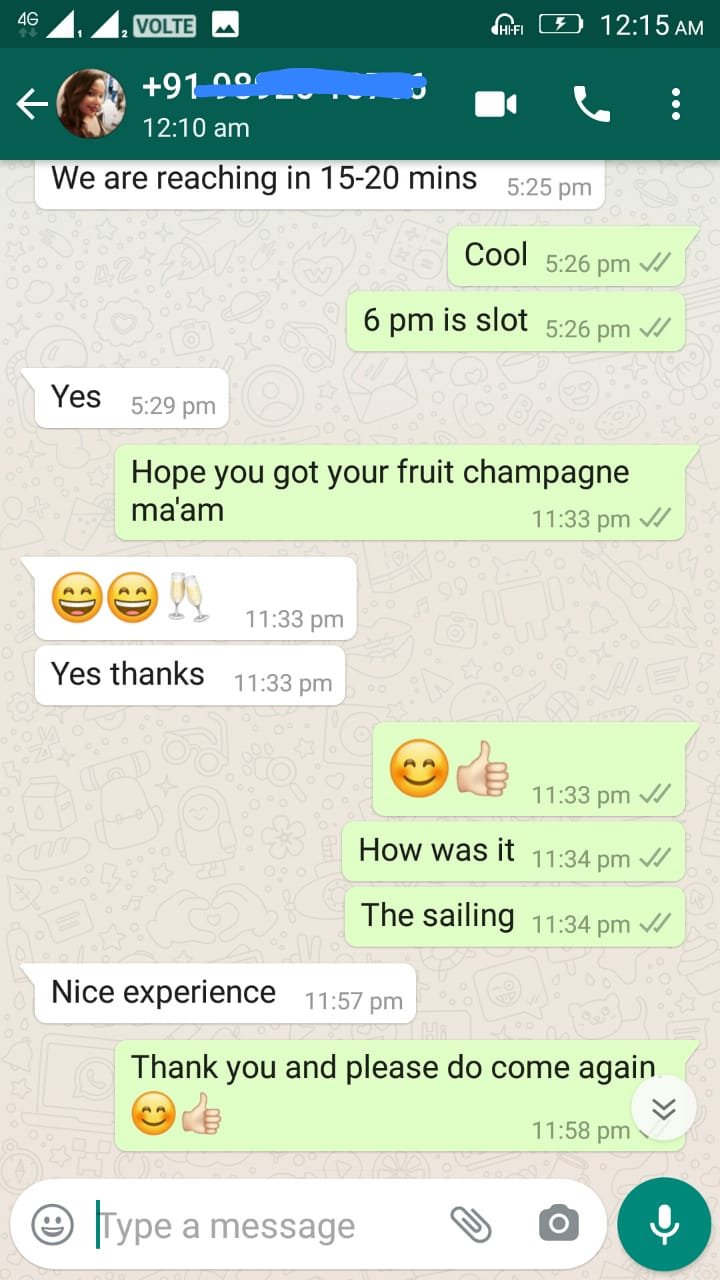The width and height of the screenshot is (720, 1280).
Task: Jump to the latest message
Action: pyautogui.click(x=664, y=1109)
